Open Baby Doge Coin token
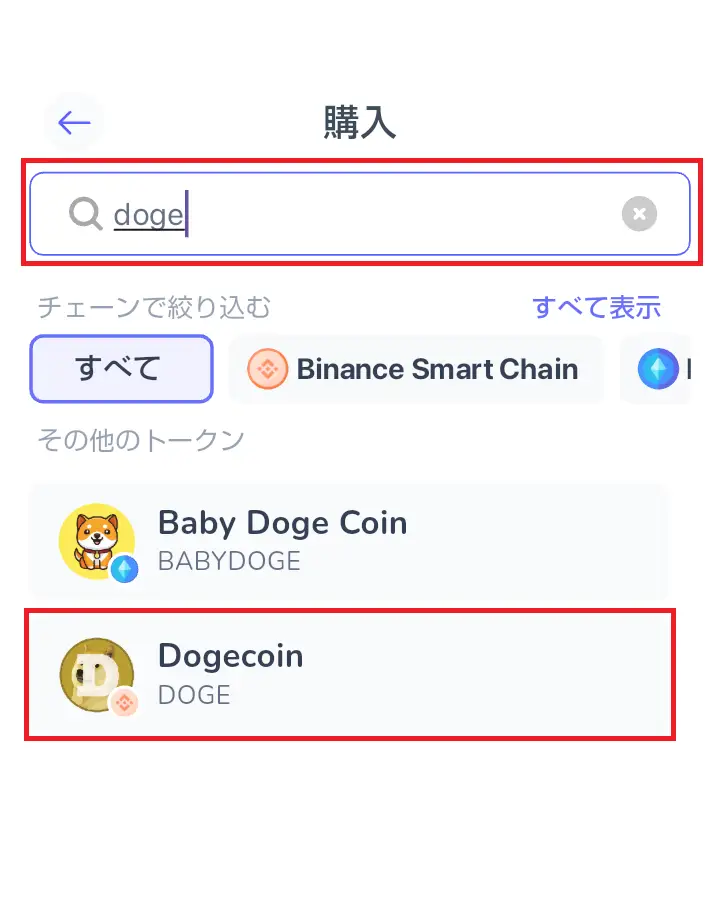720x924 pixels. (347, 541)
